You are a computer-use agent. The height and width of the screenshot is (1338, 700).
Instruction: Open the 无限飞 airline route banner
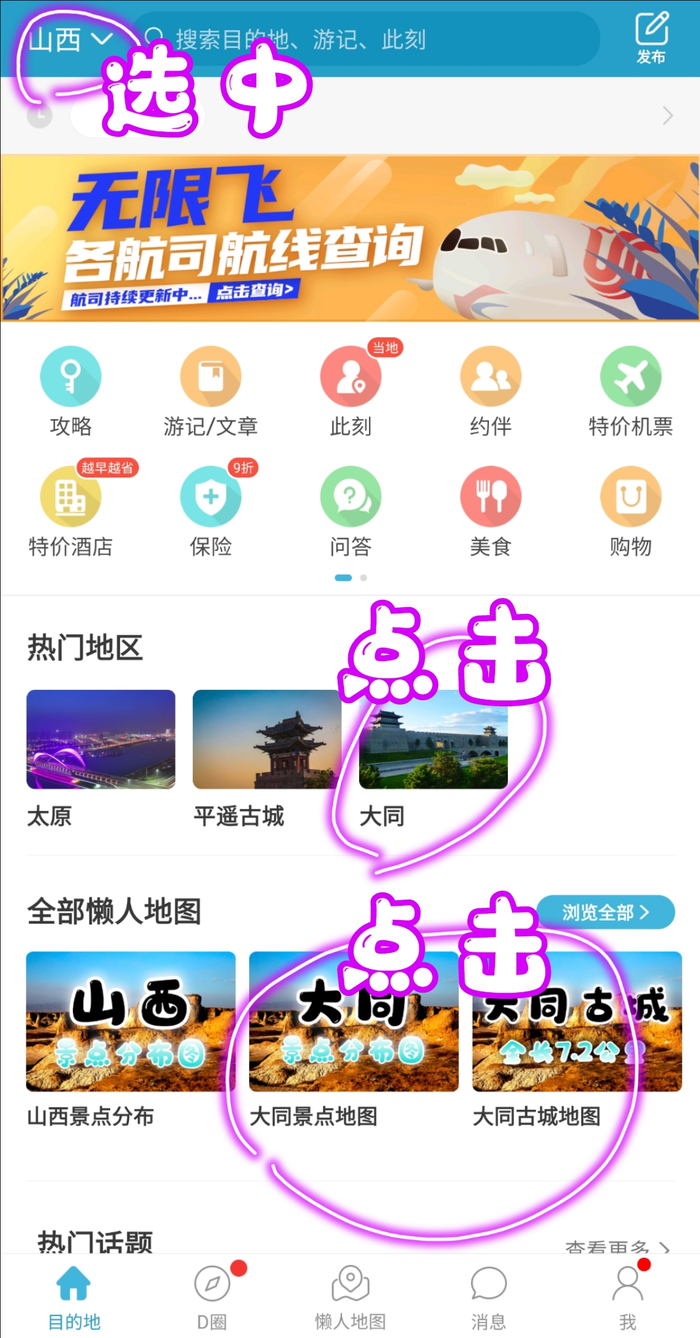tap(350, 238)
